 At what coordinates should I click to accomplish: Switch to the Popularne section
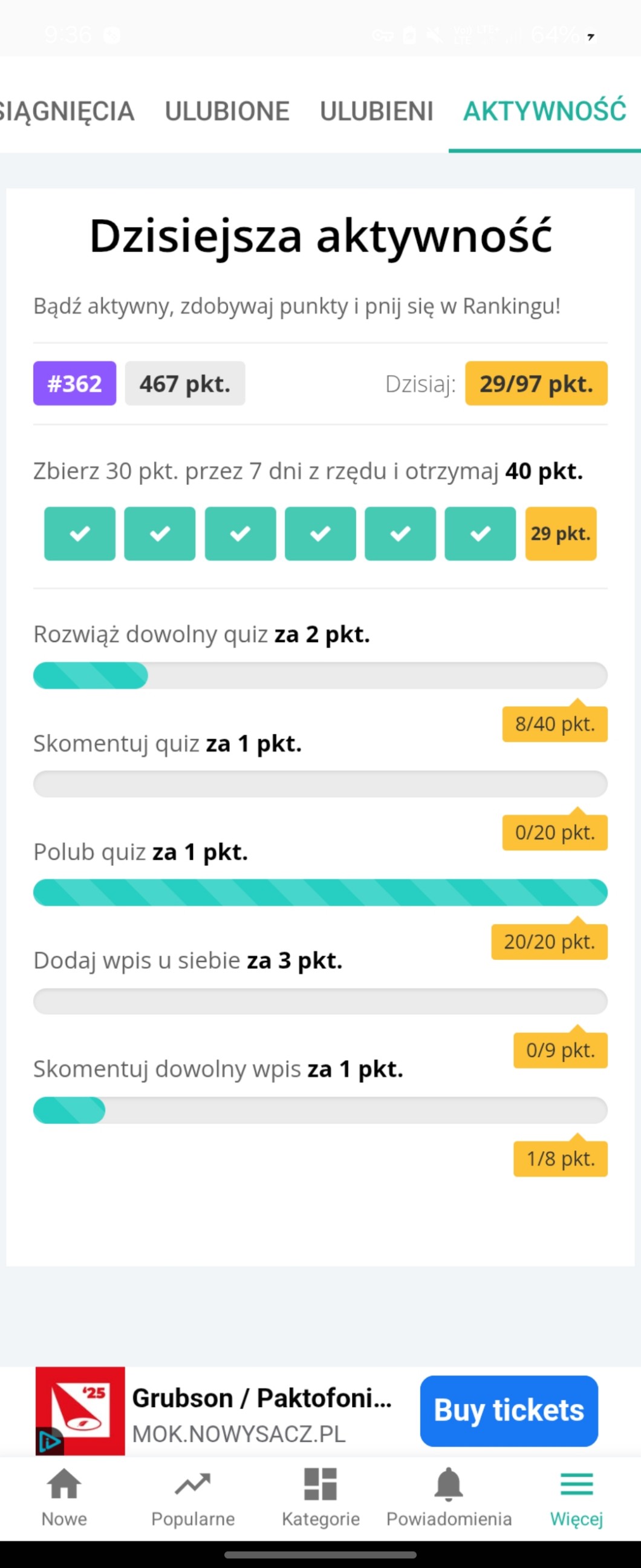pos(193,1497)
